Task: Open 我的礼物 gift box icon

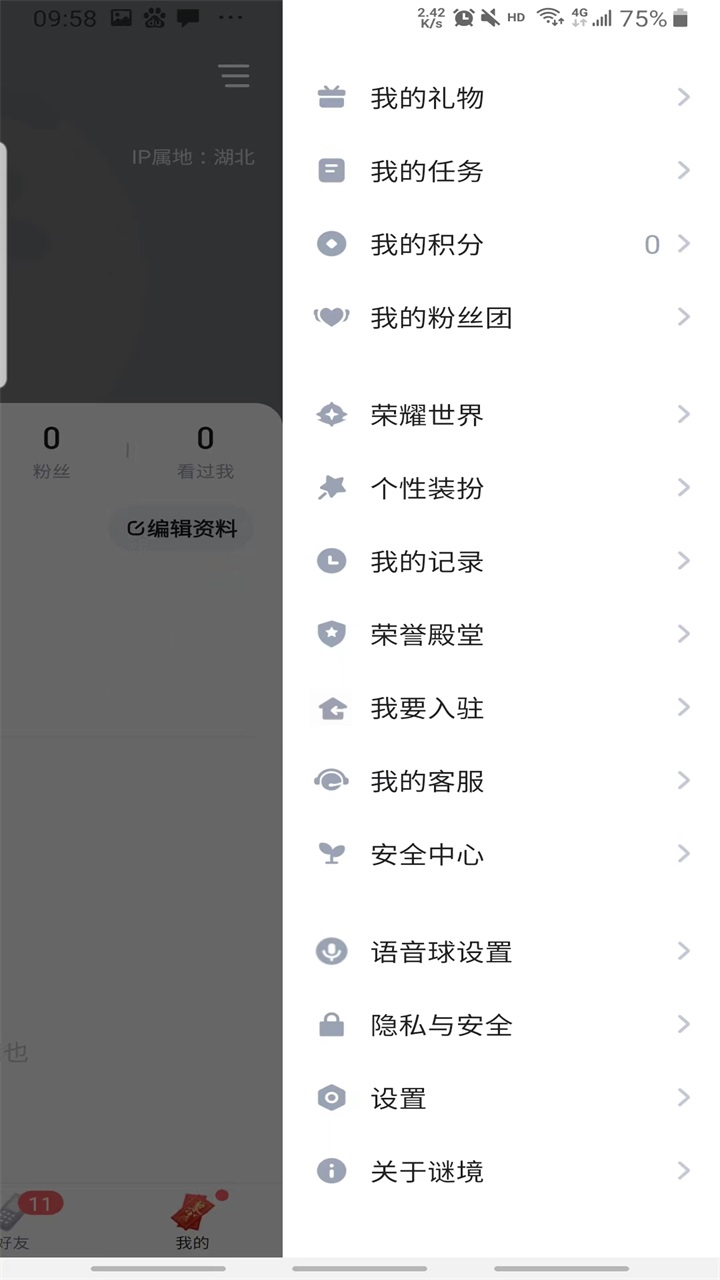Action: [x=331, y=97]
